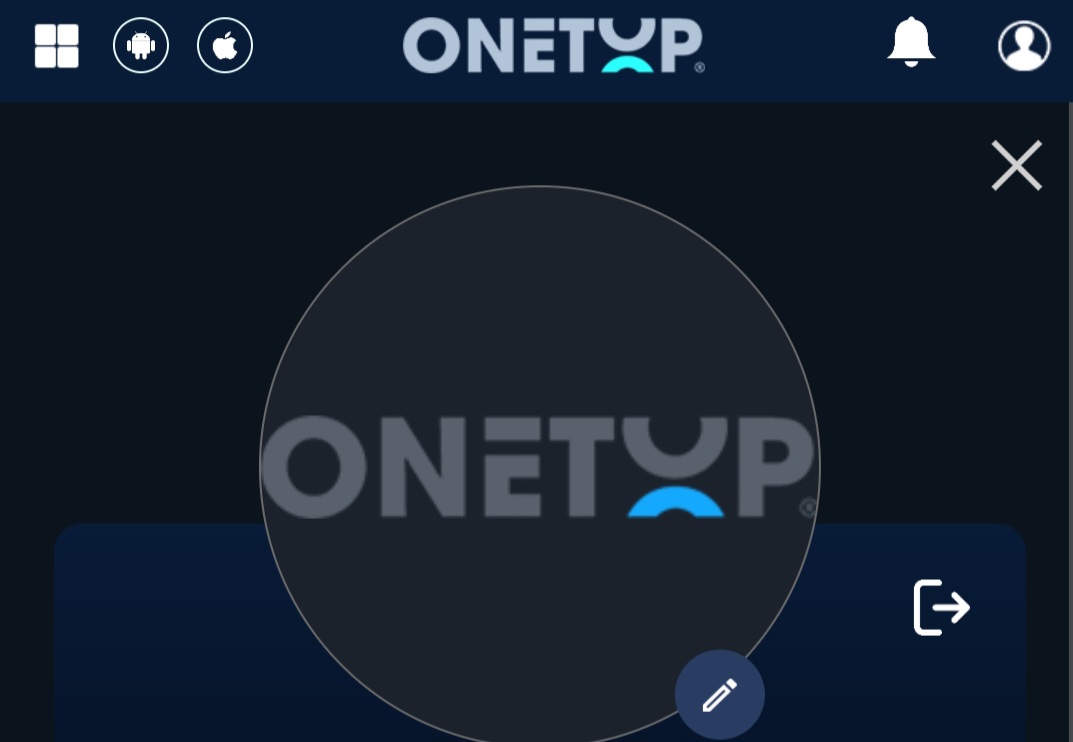Open the notifications bell
1073x742 pixels.
(911, 43)
